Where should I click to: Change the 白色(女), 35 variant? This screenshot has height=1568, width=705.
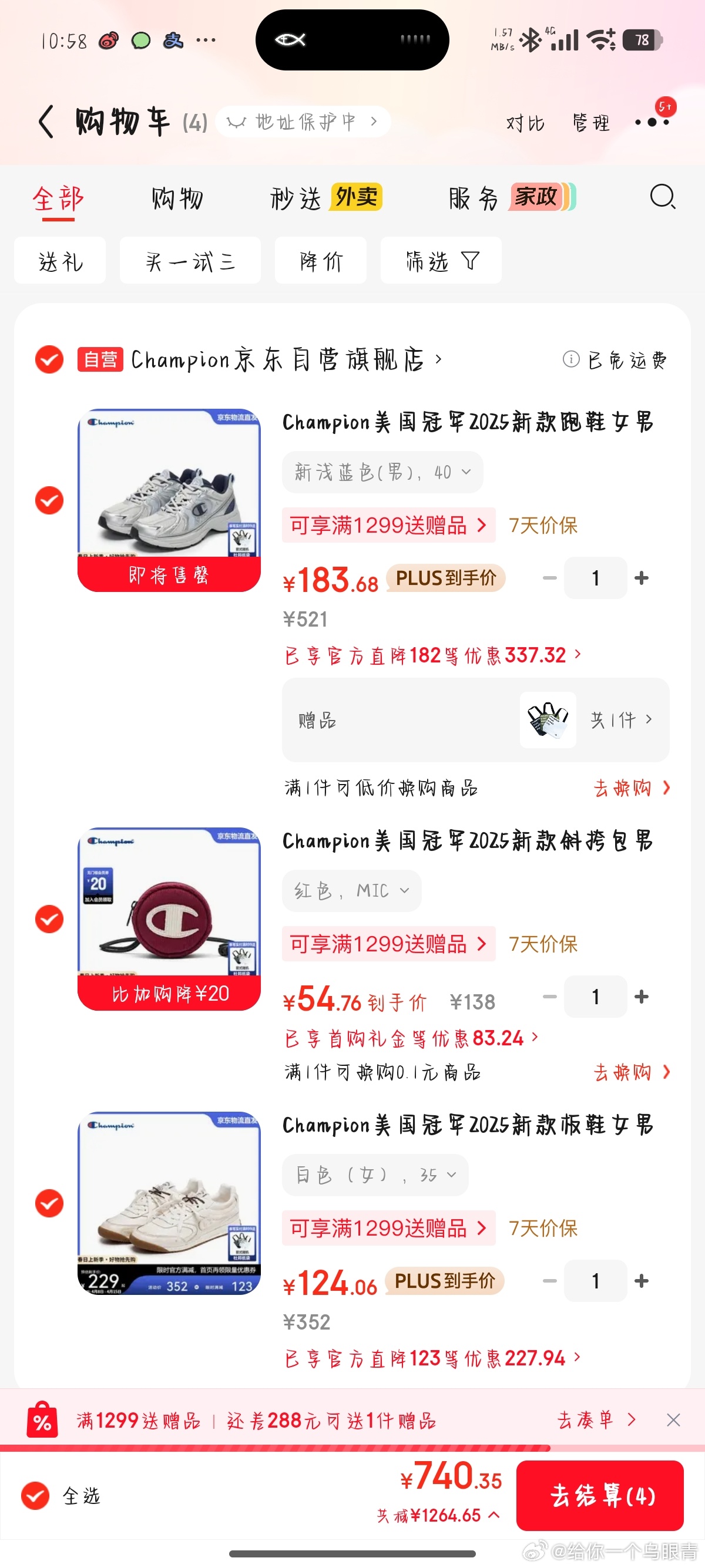pyautogui.click(x=375, y=1175)
